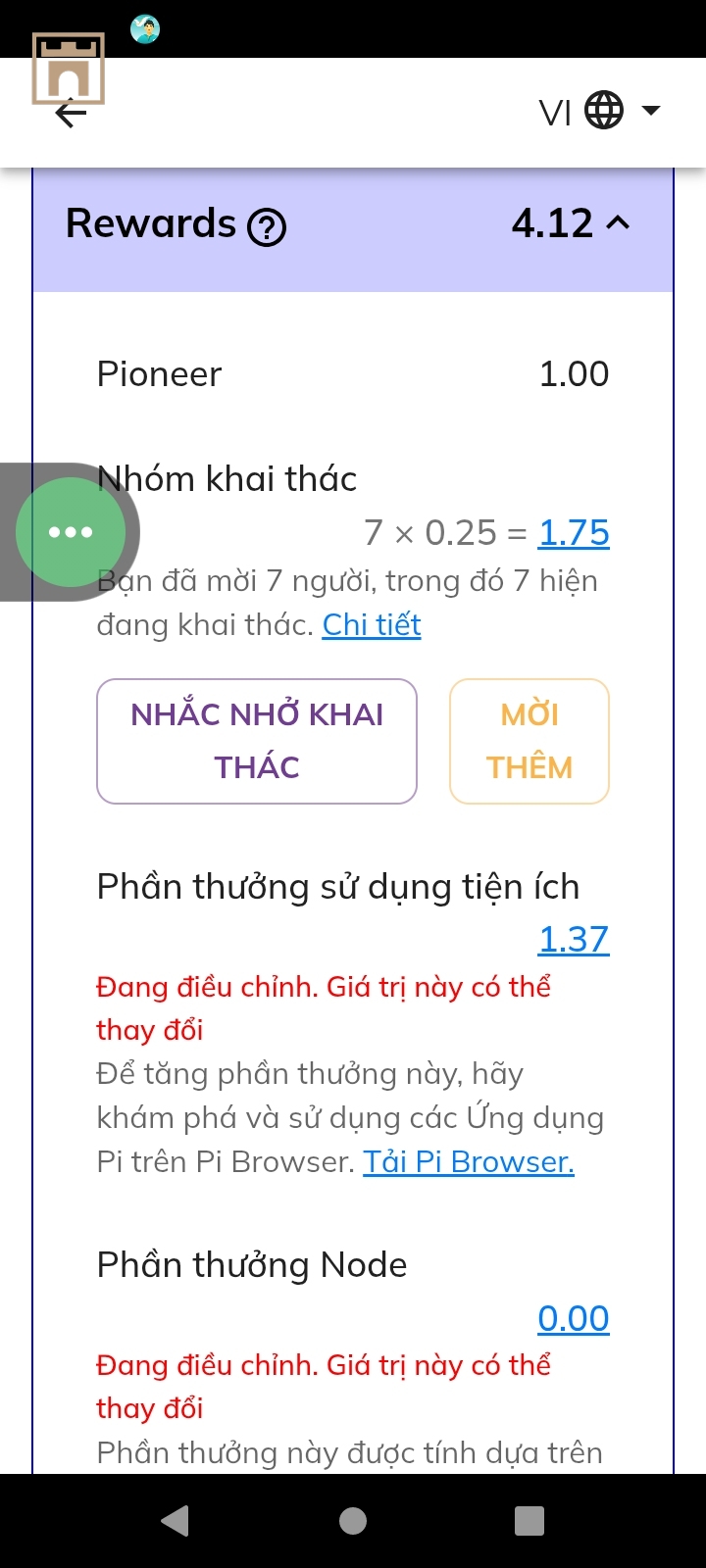Tap MỜI THÊM to invite more
The image size is (706, 1568).
[x=529, y=741]
